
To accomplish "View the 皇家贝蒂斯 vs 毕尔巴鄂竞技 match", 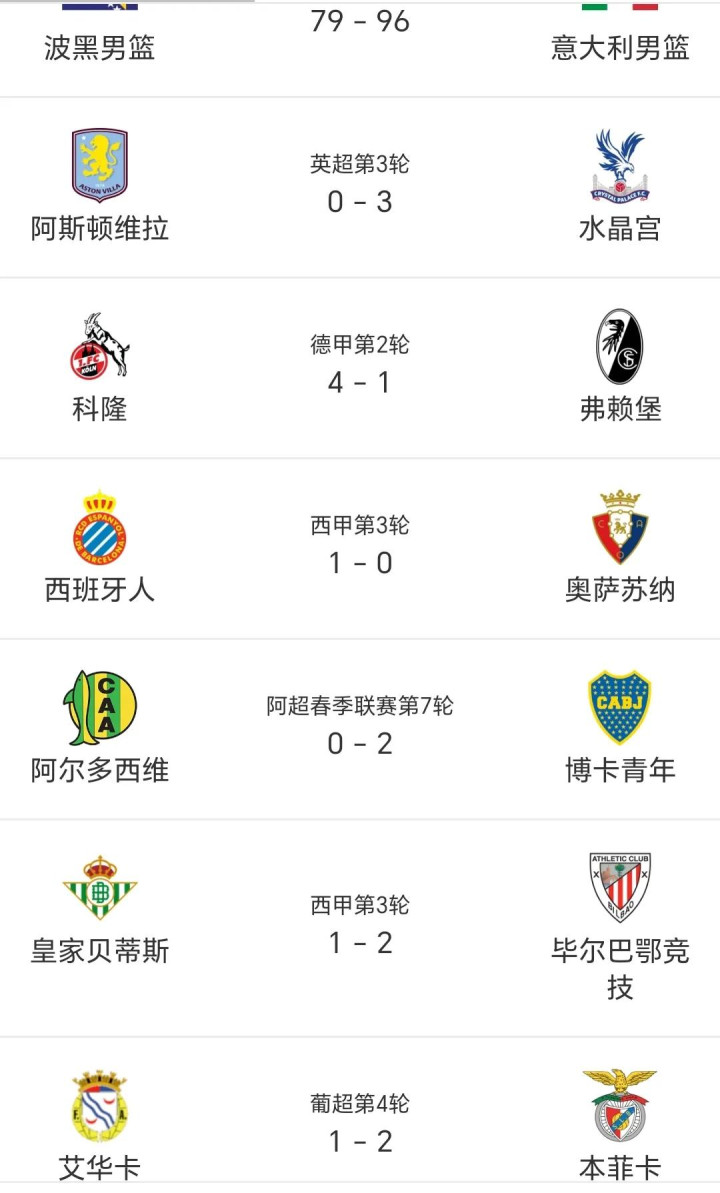I will (x=360, y=928).
